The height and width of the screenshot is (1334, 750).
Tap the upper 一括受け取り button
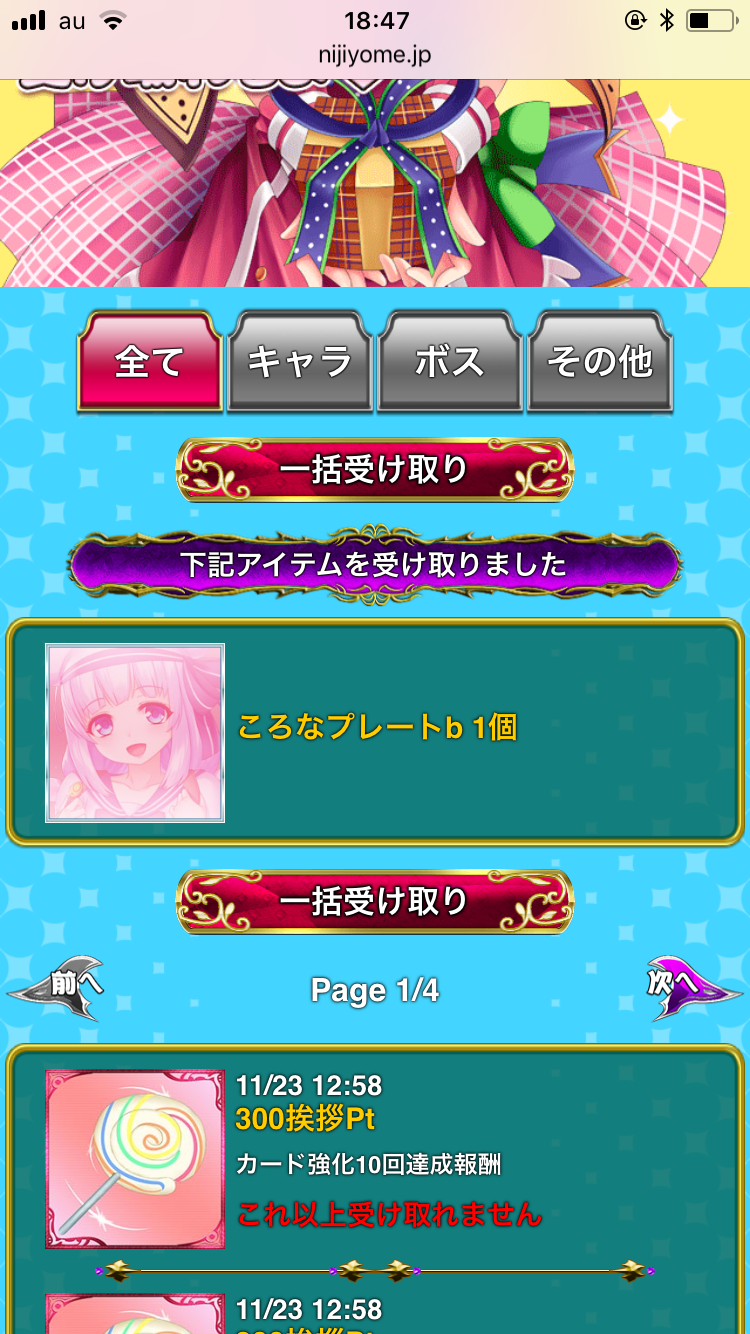(375, 469)
